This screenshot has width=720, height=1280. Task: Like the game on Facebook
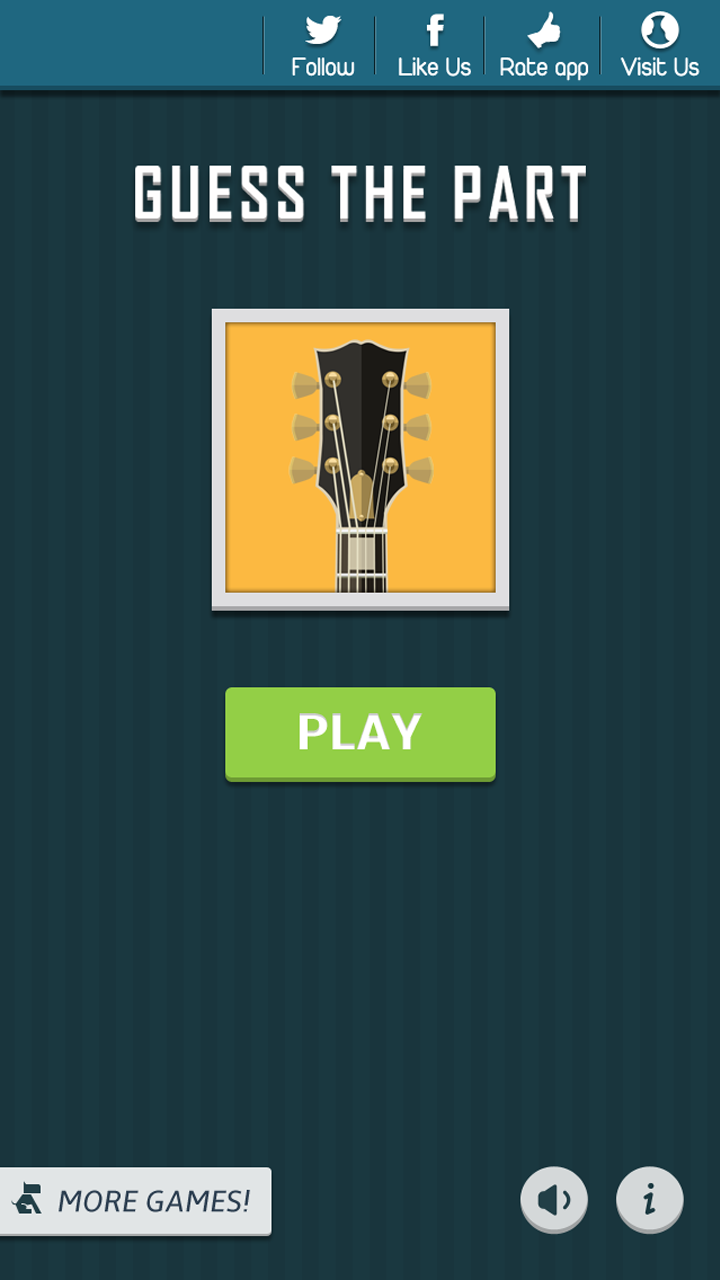click(434, 45)
